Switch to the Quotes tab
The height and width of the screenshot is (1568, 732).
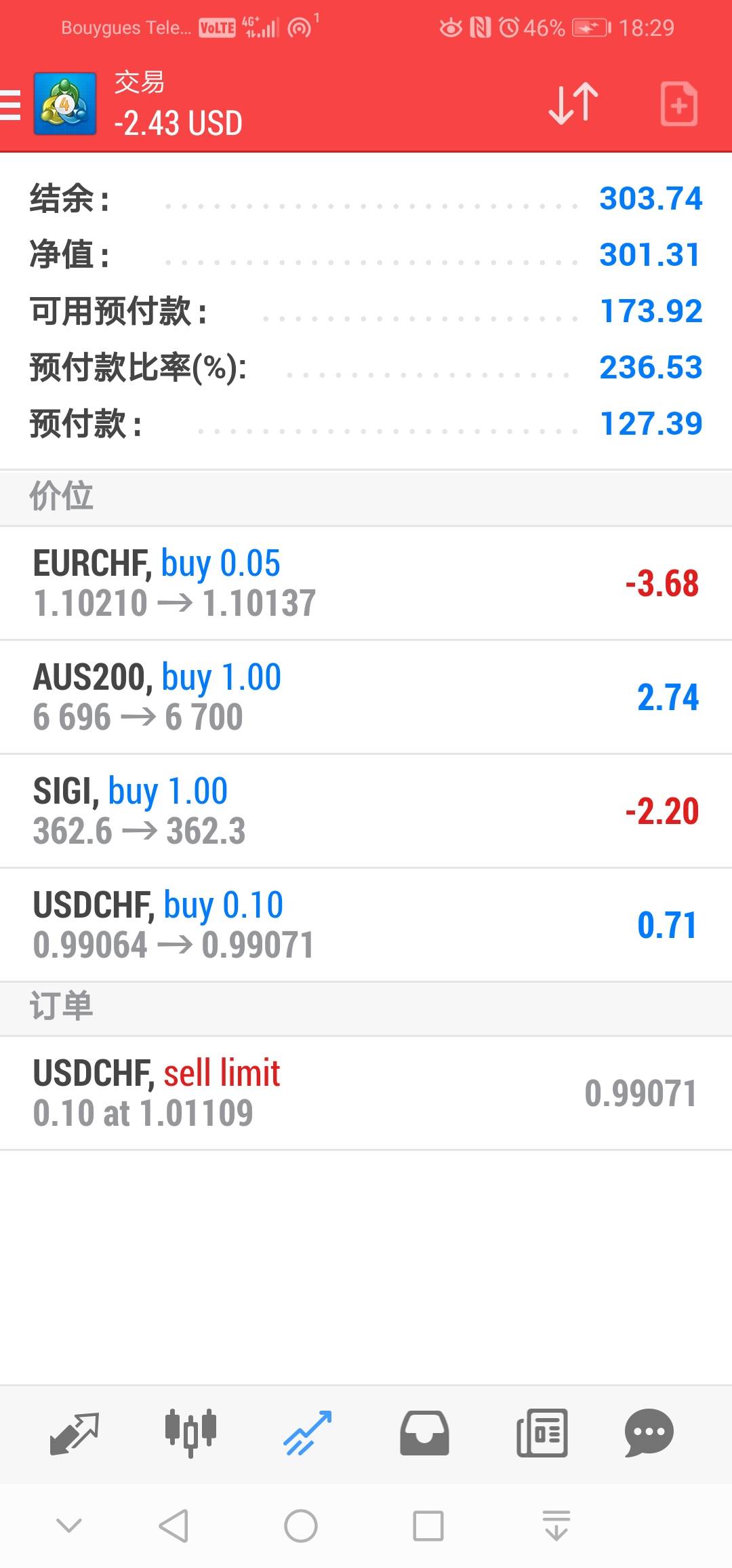click(x=75, y=1432)
